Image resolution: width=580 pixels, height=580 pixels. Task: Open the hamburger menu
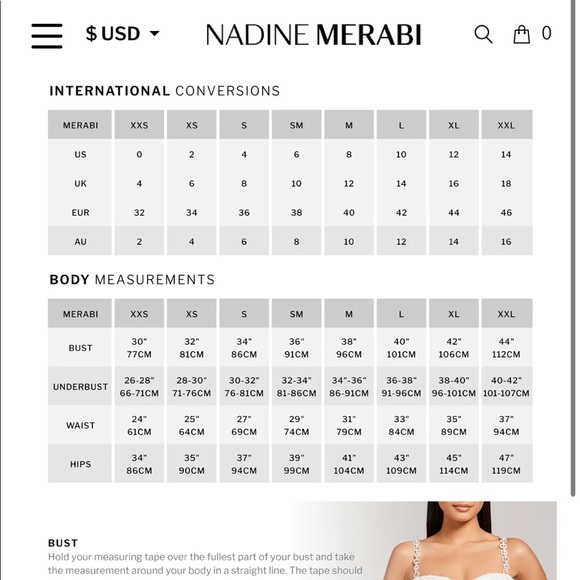click(x=47, y=36)
